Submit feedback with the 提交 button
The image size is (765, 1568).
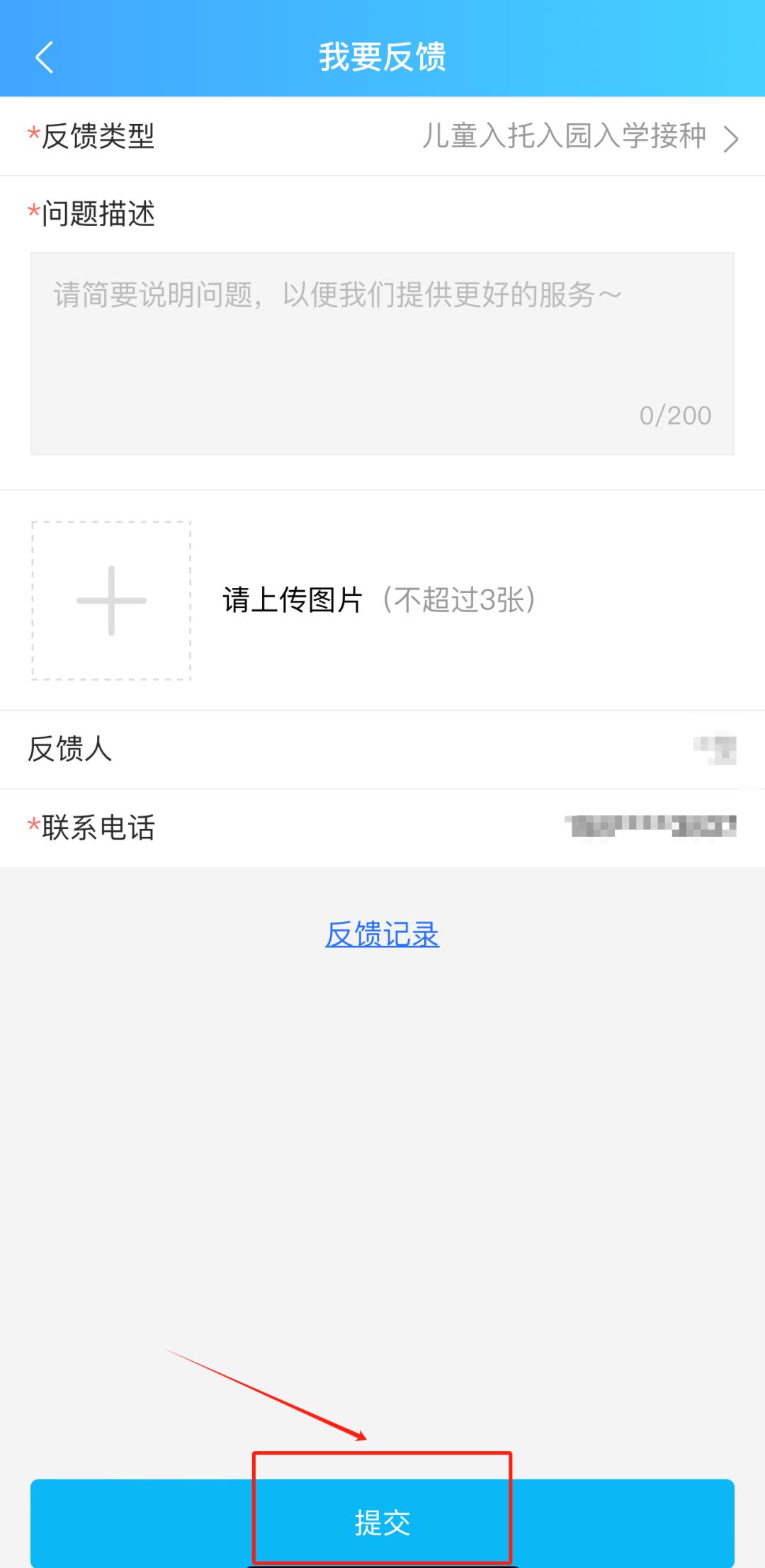coord(382,1522)
